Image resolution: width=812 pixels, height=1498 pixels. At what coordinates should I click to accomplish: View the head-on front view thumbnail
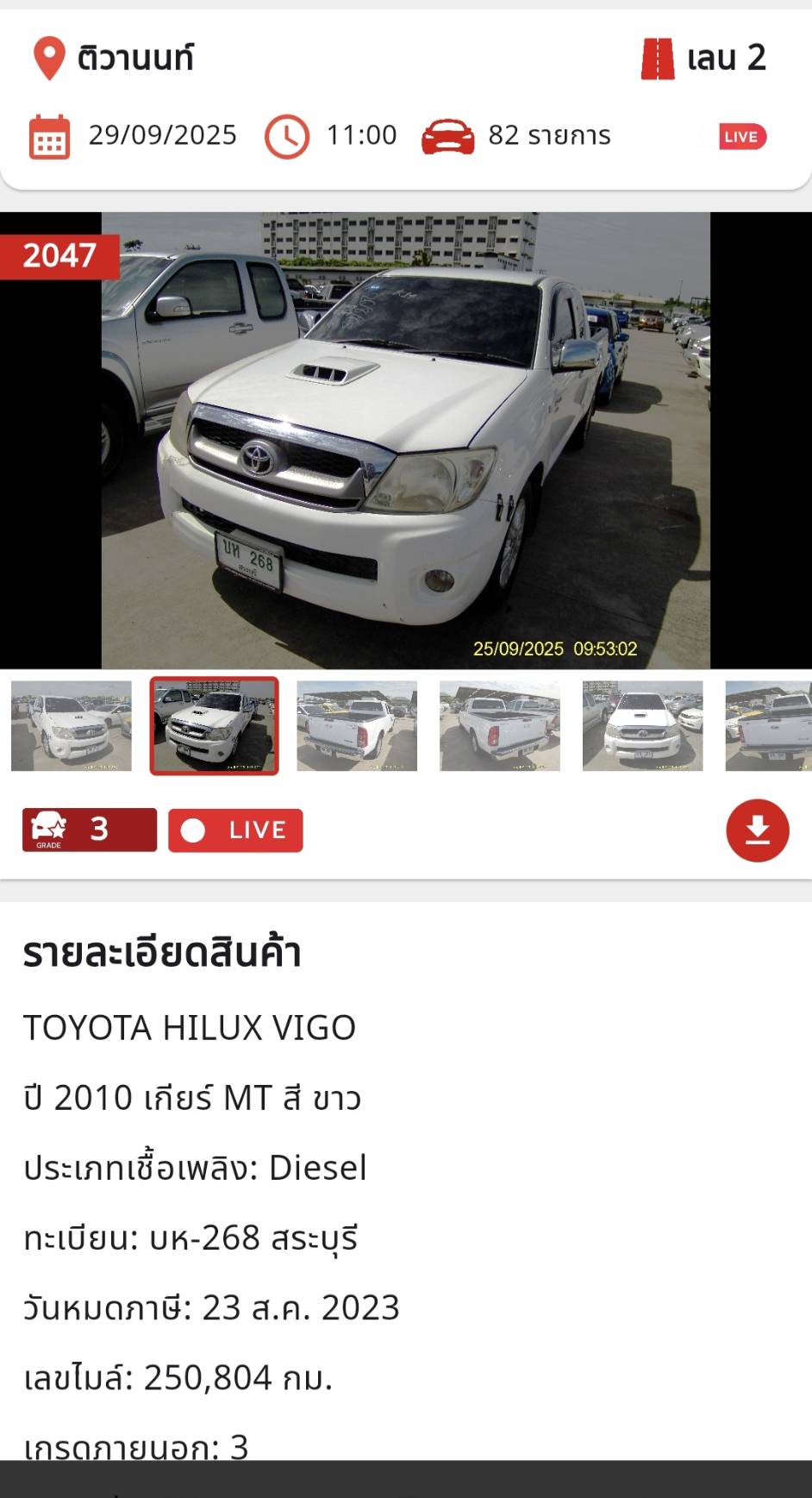coord(642,725)
